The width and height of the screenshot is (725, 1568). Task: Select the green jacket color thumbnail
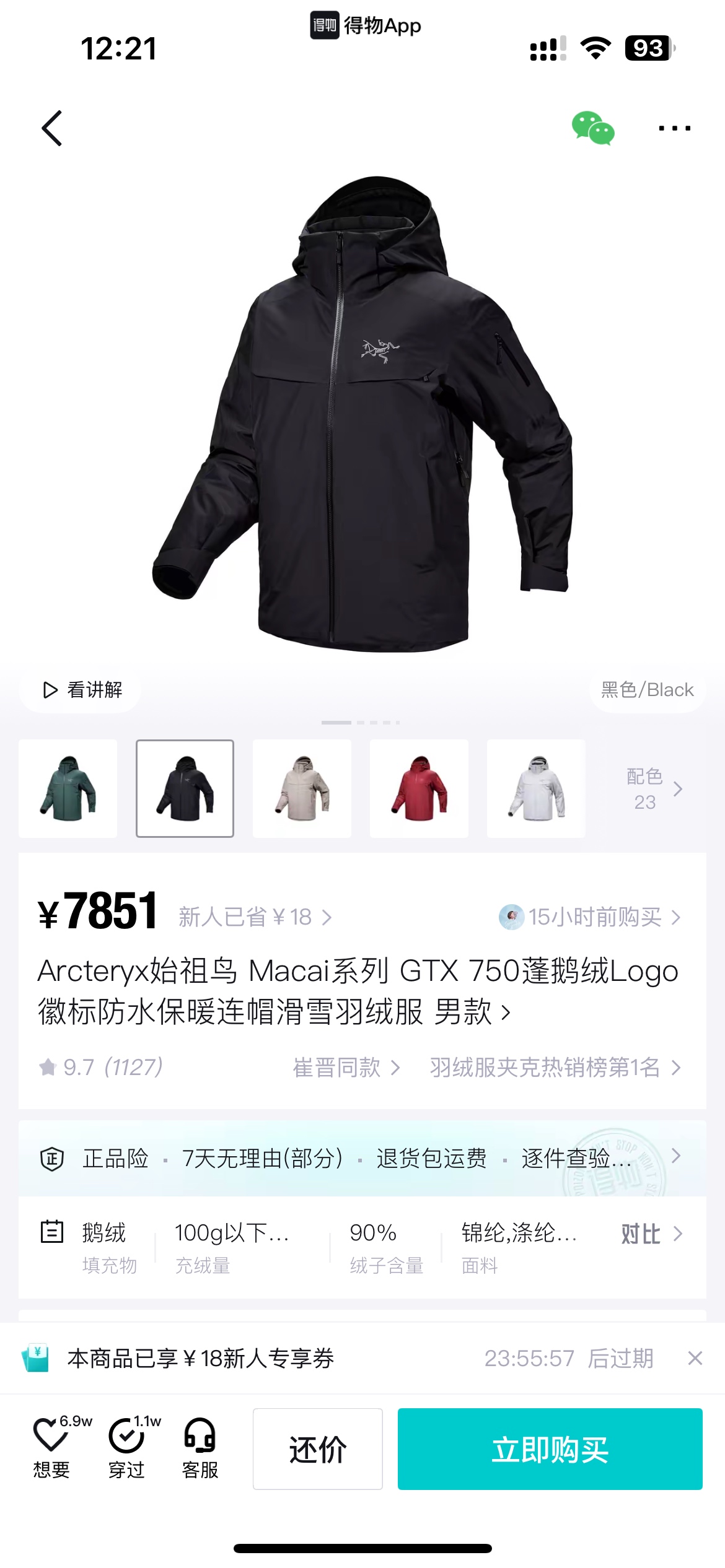coord(68,788)
